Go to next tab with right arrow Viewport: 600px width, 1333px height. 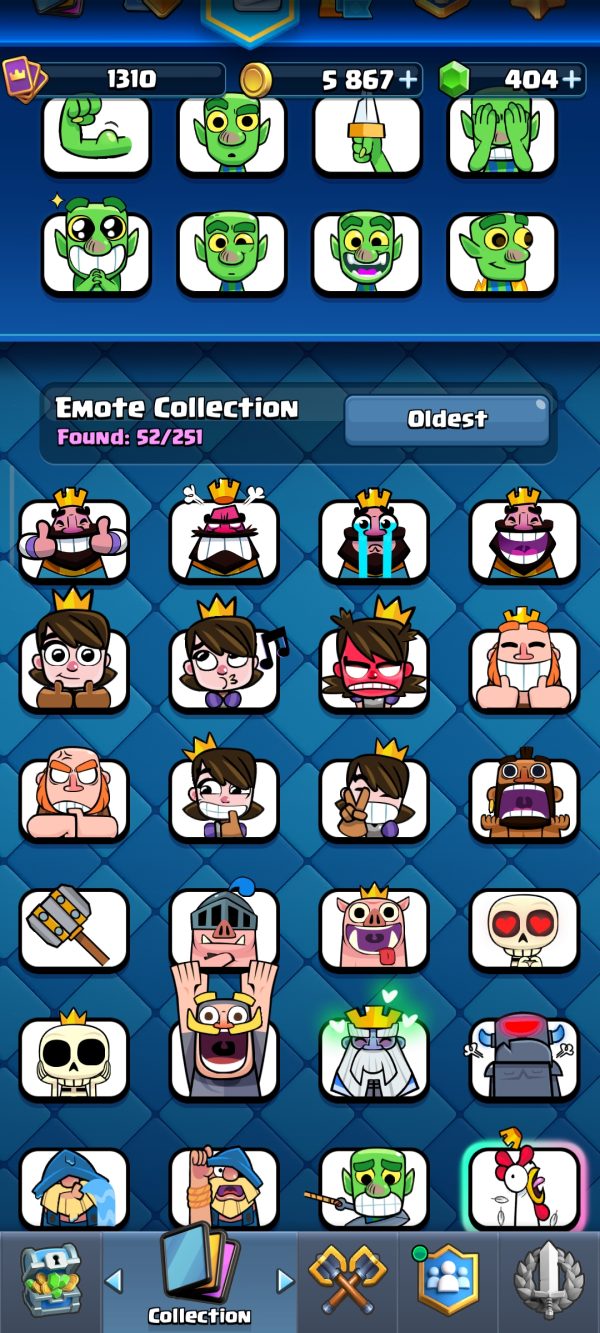(286, 1281)
